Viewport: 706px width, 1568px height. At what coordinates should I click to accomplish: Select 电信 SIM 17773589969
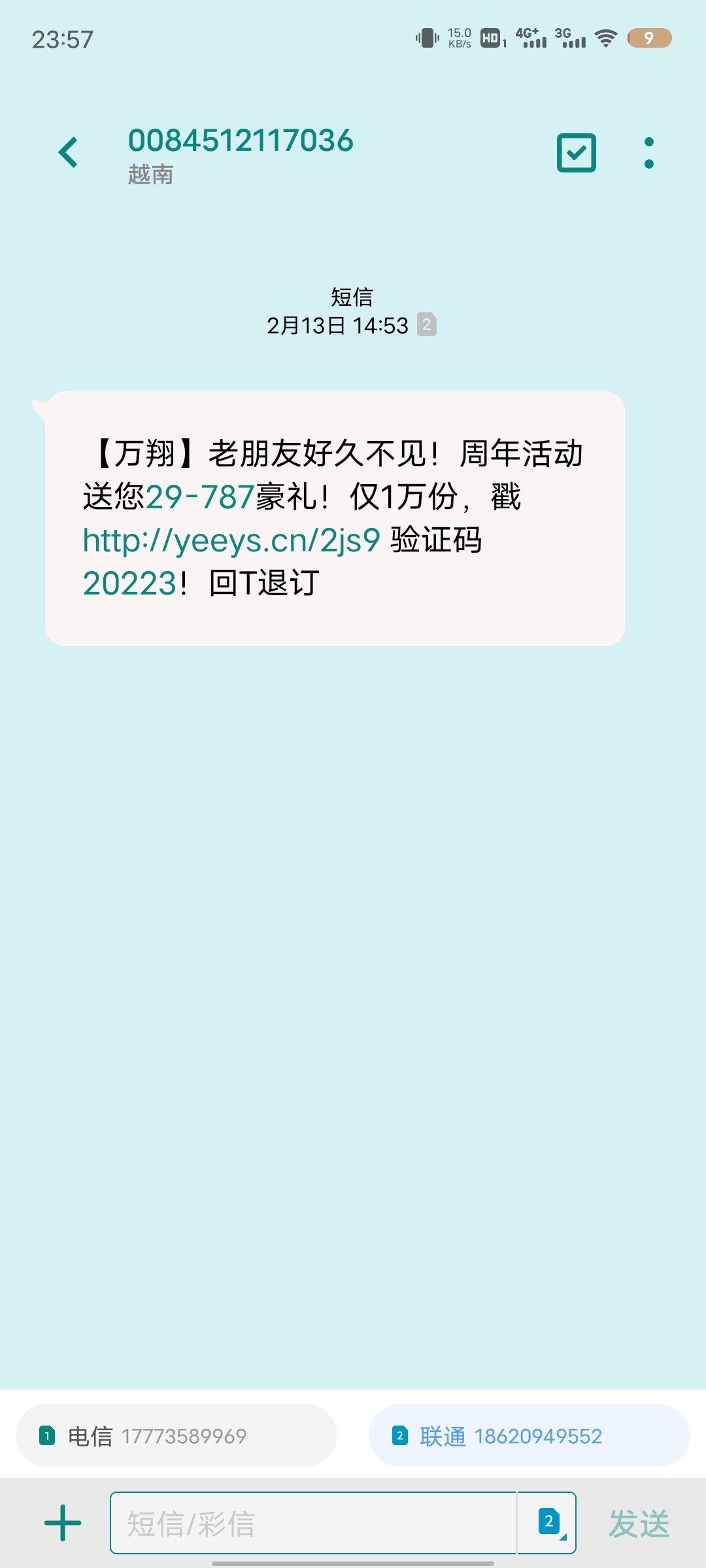176,1436
